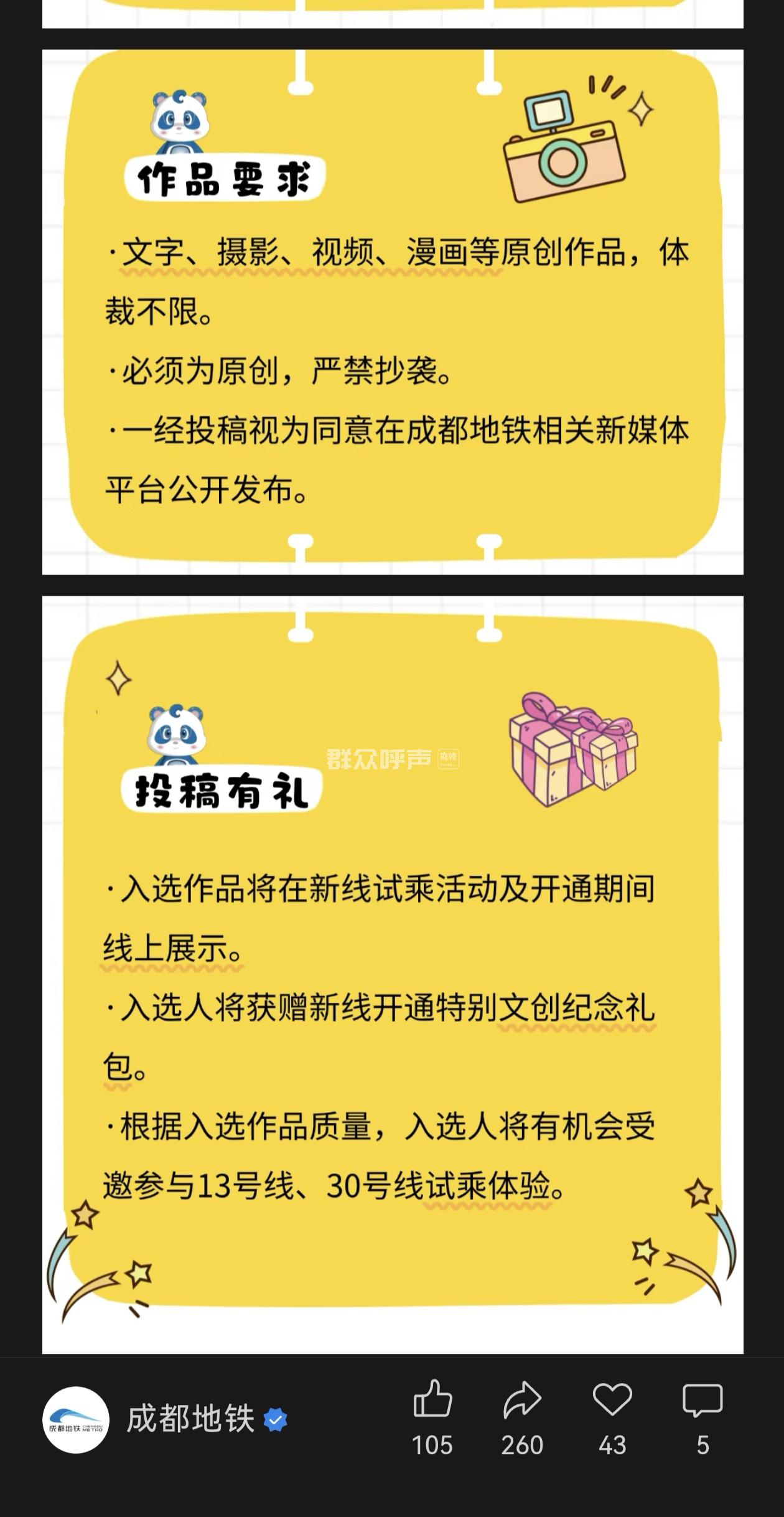This screenshot has height=1517, width=784.
Task: Open the comments section
Action: (x=702, y=1399)
